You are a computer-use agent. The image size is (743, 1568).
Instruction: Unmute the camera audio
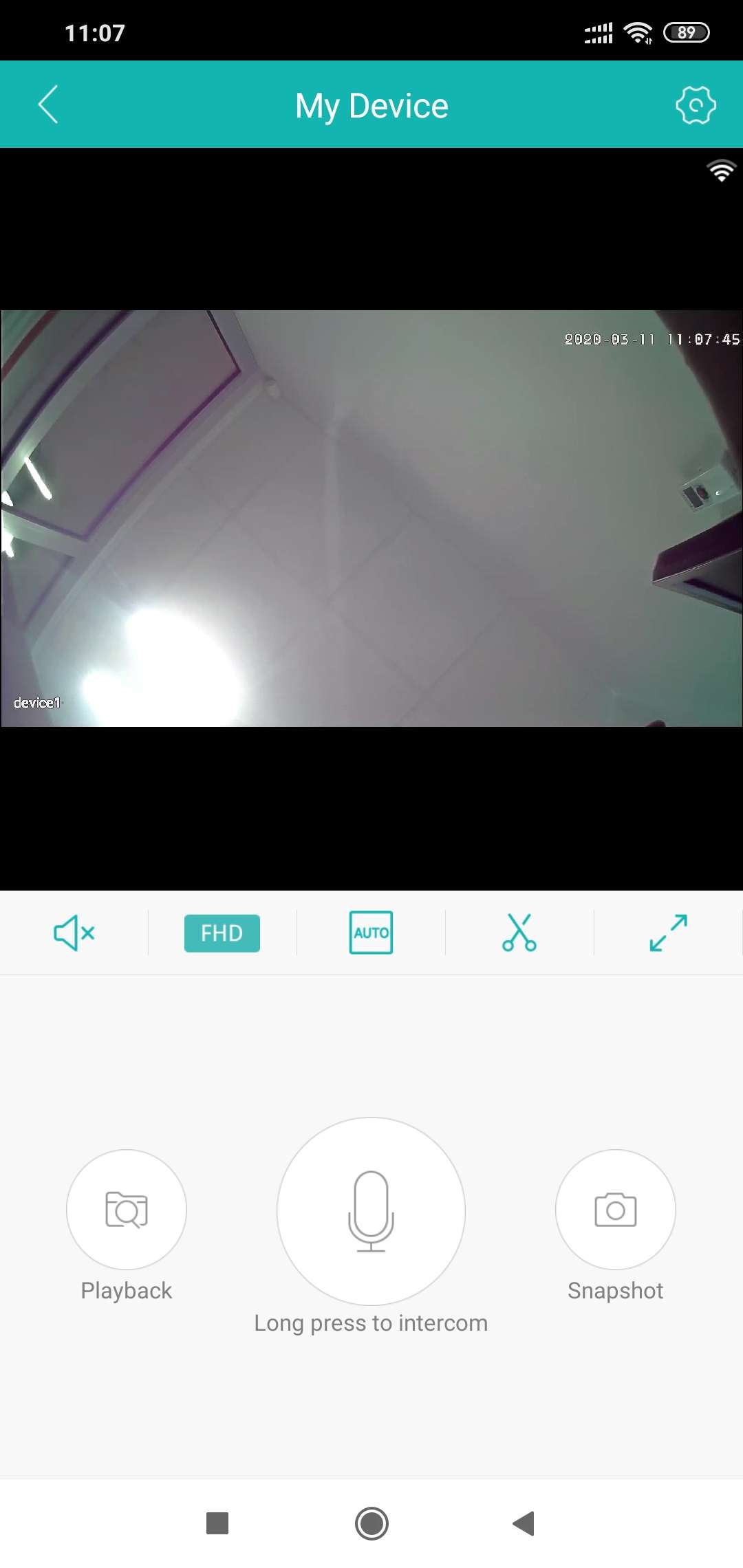[74, 933]
